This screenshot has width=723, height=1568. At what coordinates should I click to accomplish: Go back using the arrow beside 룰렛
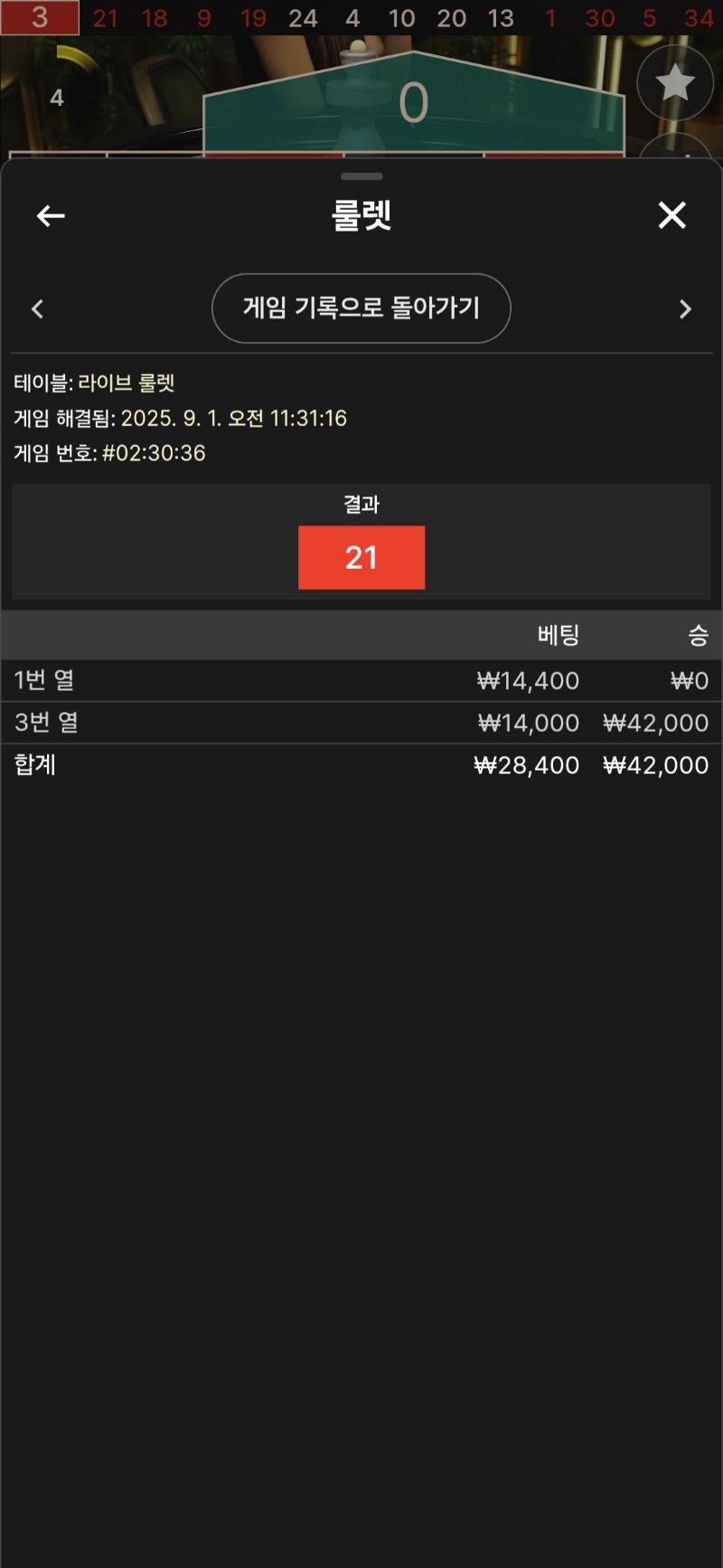(x=51, y=215)
